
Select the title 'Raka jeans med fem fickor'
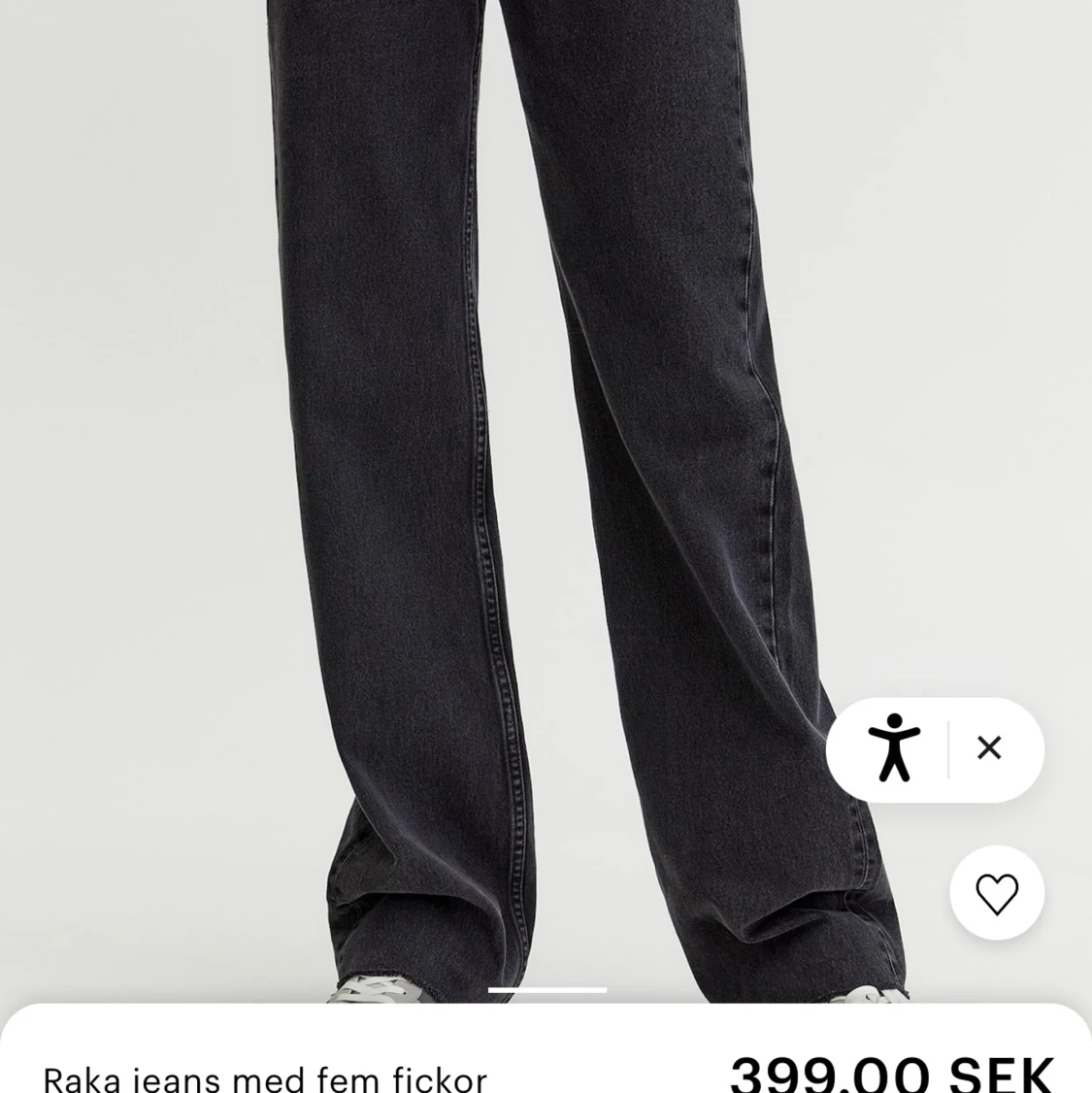pos(264,1076)
